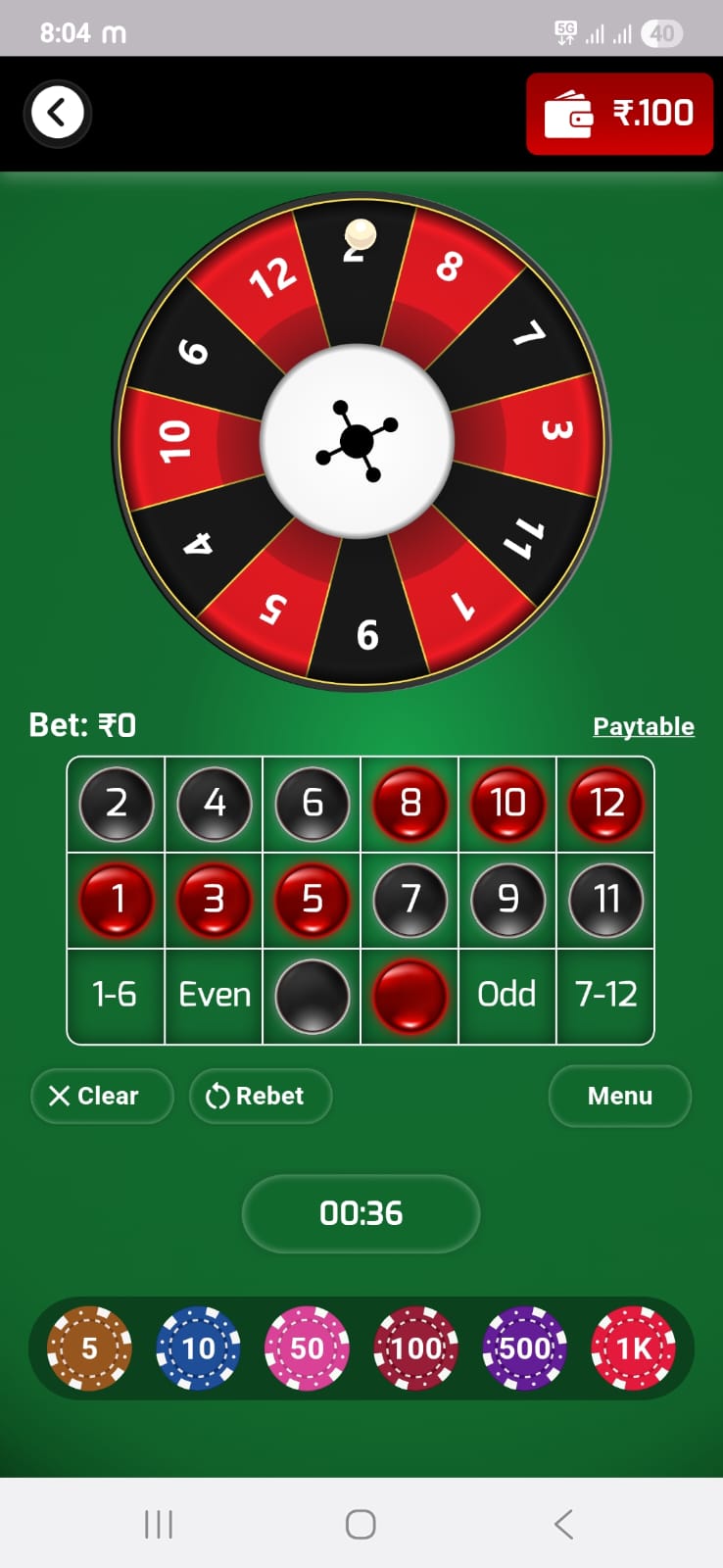The image size is (723, 1568).
Task: Select the 5 chip
Action: [89, 1348]
